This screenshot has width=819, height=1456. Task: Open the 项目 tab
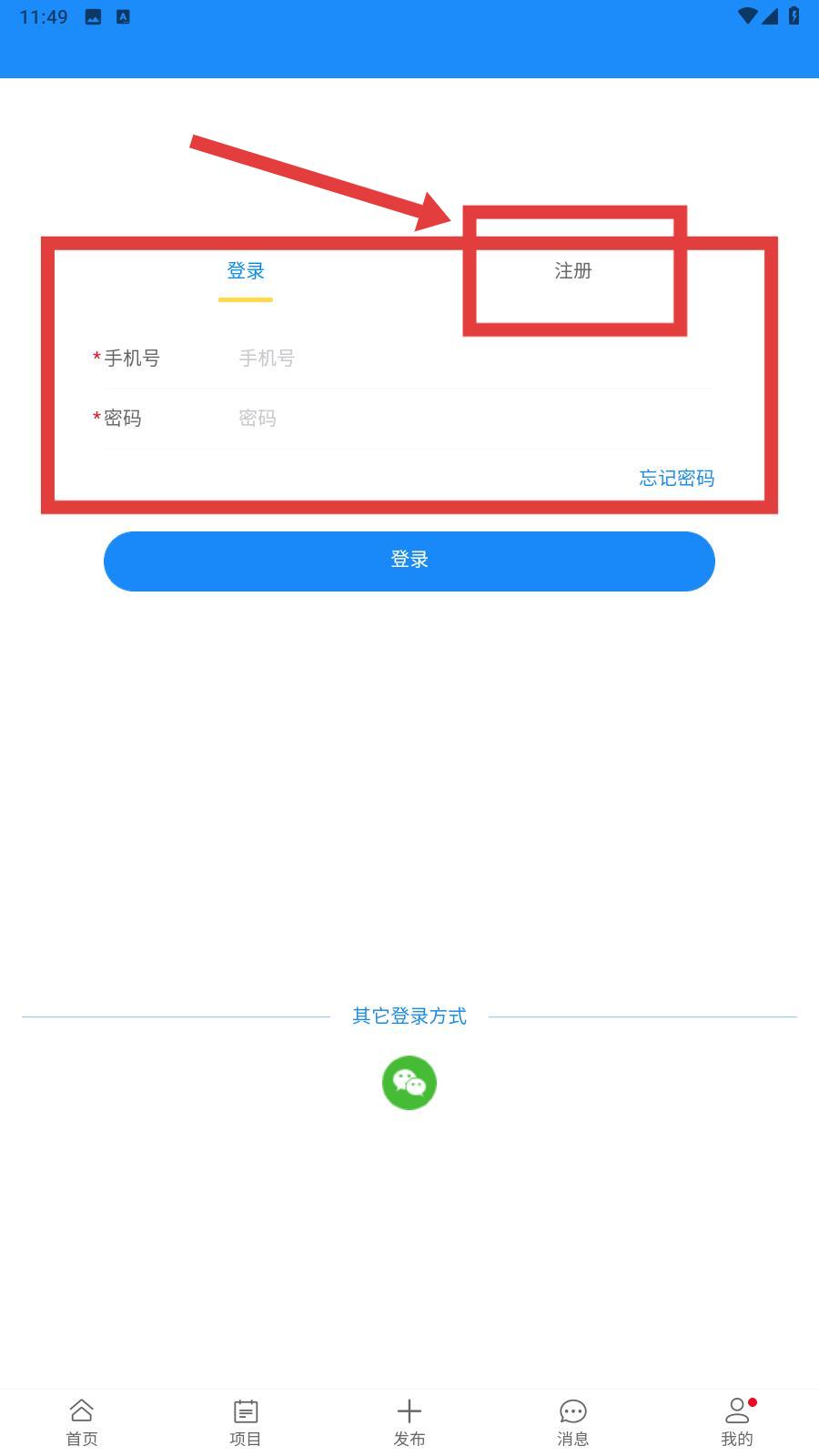[x=246, y=1422]
